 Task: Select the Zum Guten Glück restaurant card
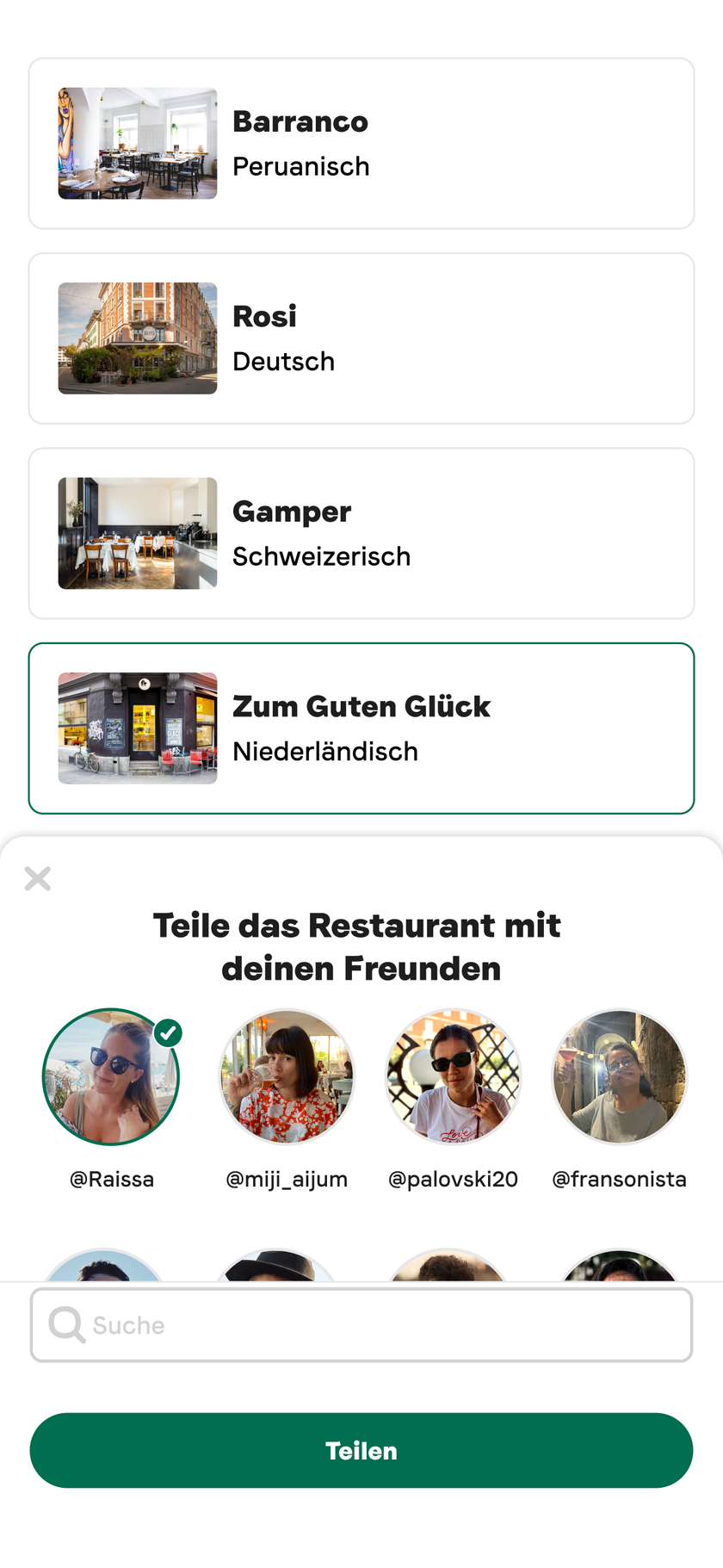pyautogui.click(x=361, y=728)
